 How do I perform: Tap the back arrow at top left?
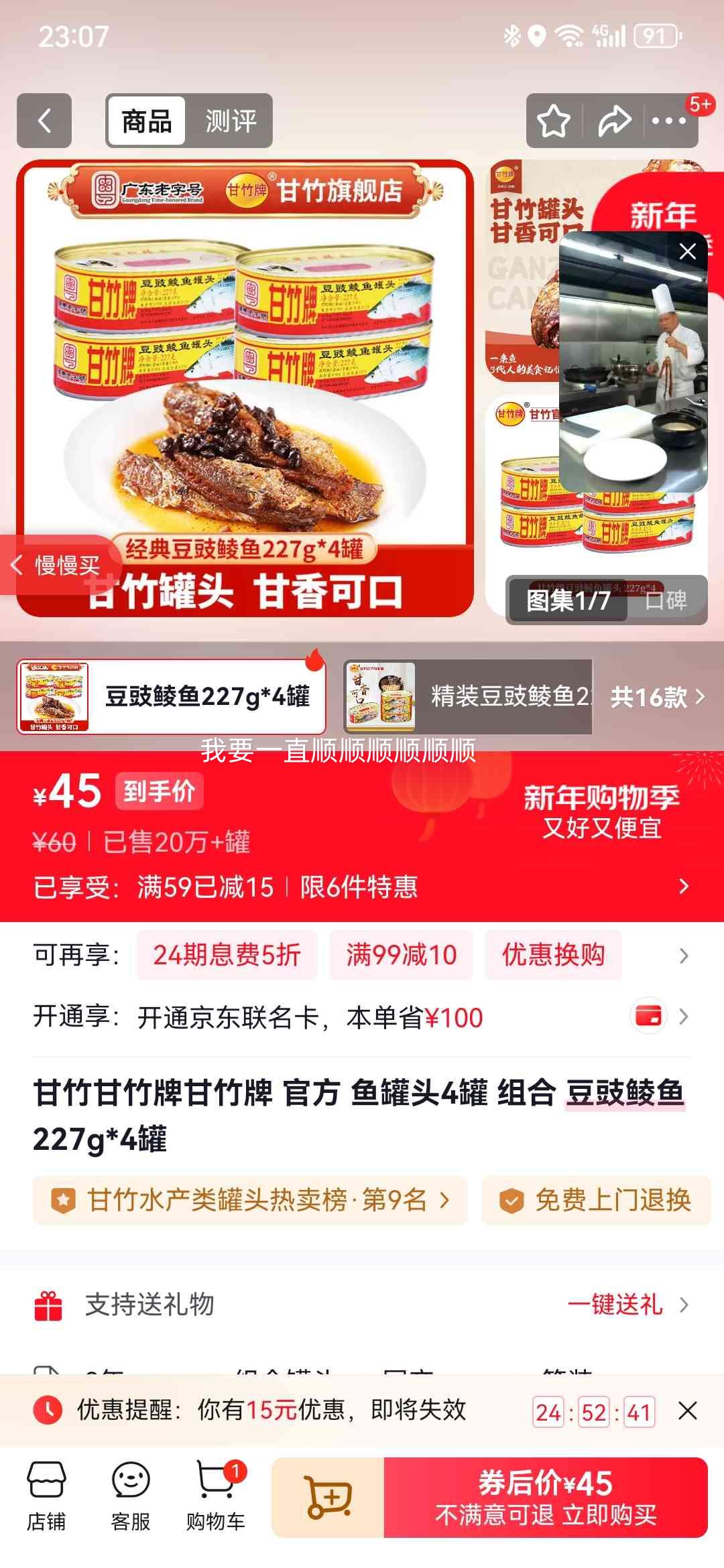[x=44, y=121]
